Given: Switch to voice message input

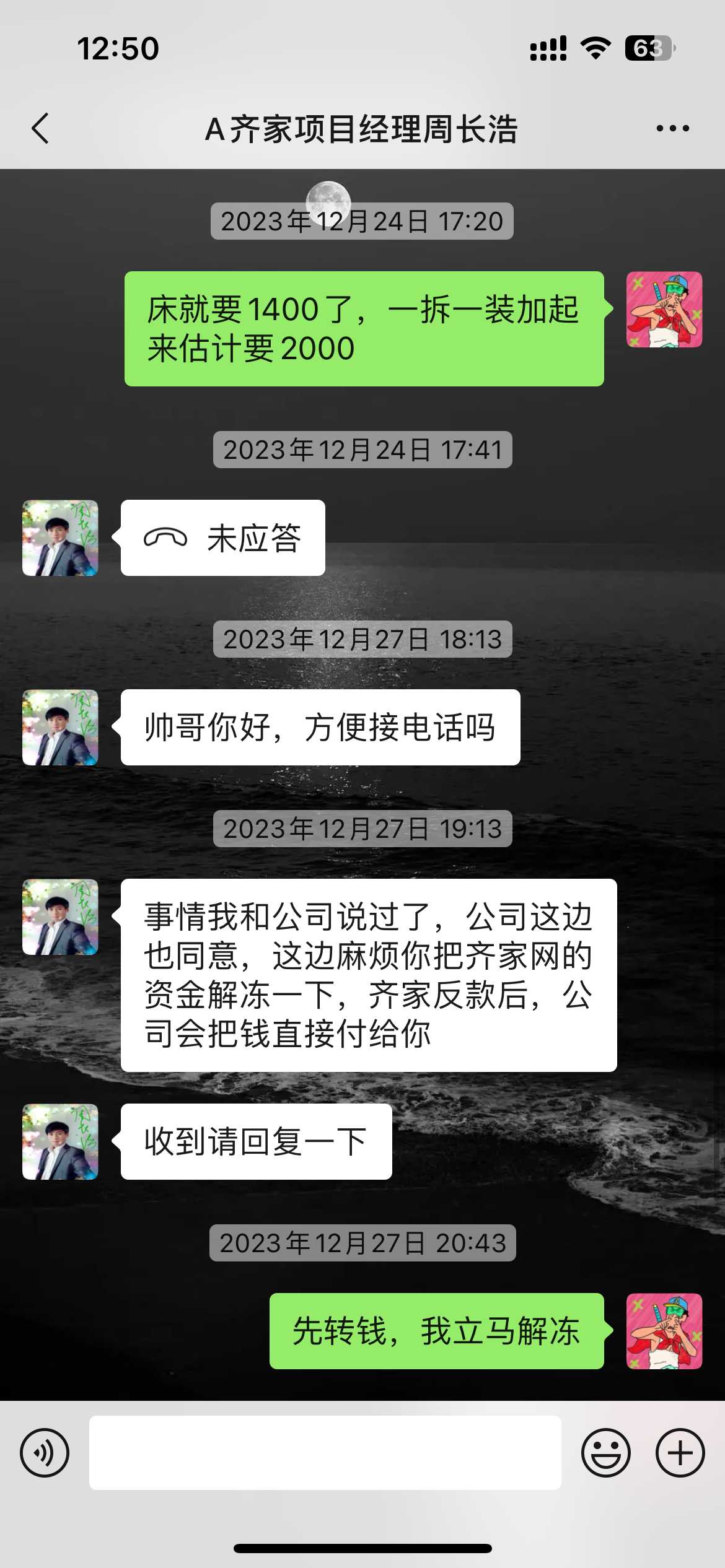Looking at the screenshot, I should [x=45, y=1452].
